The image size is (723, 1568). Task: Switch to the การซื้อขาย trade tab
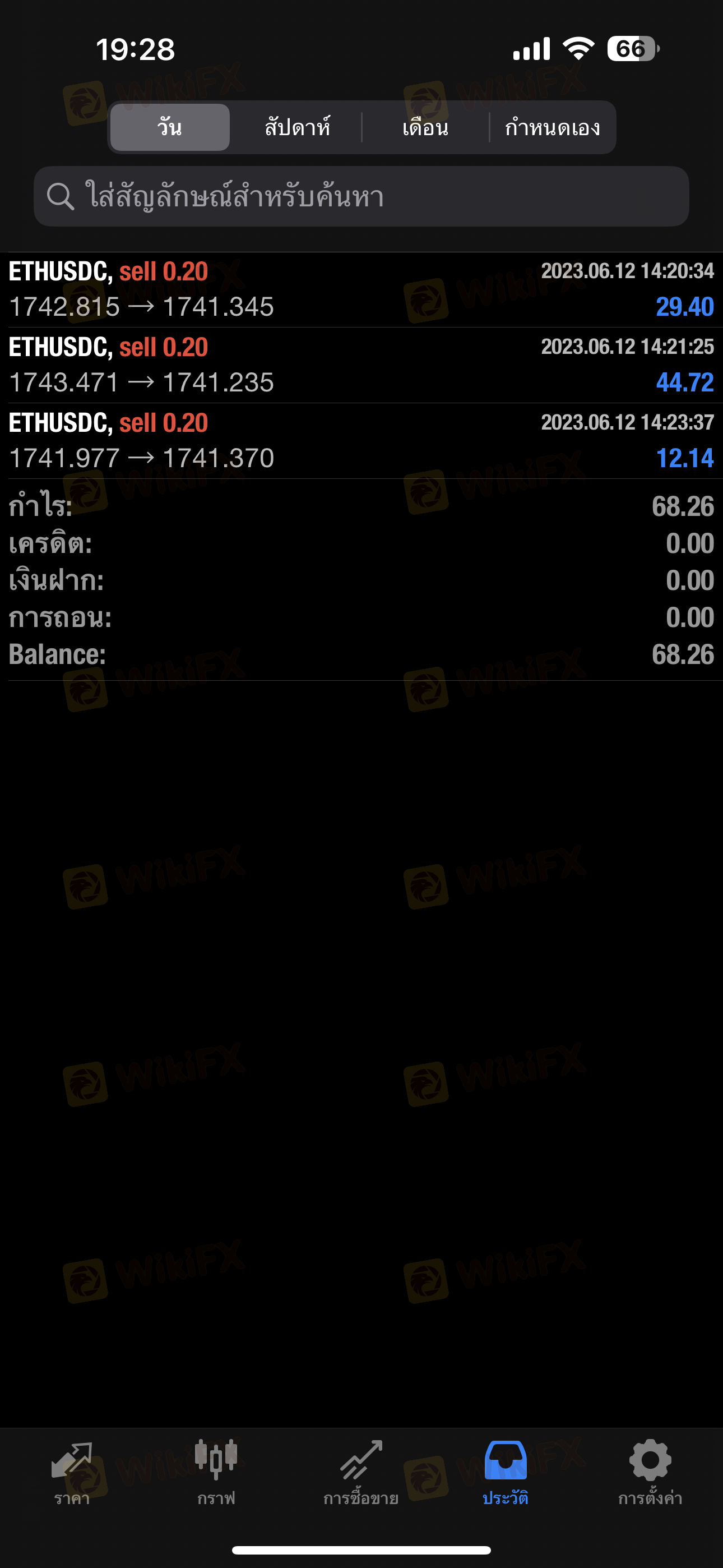pyautogui.click(x=361, y=1473)
